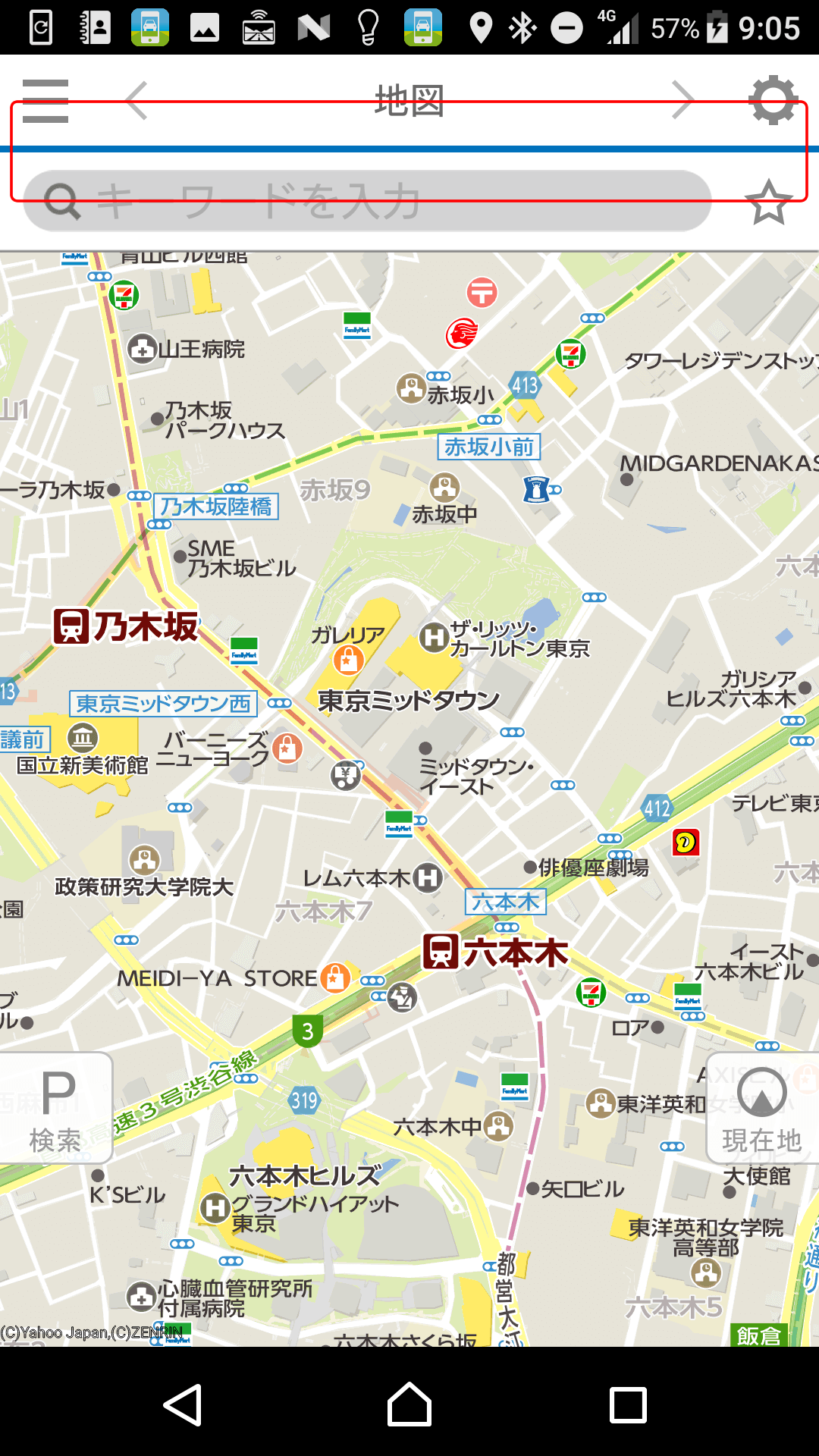
Task: Go to Android home screen
Action: pyautogui.click(x=409, y=1405)
